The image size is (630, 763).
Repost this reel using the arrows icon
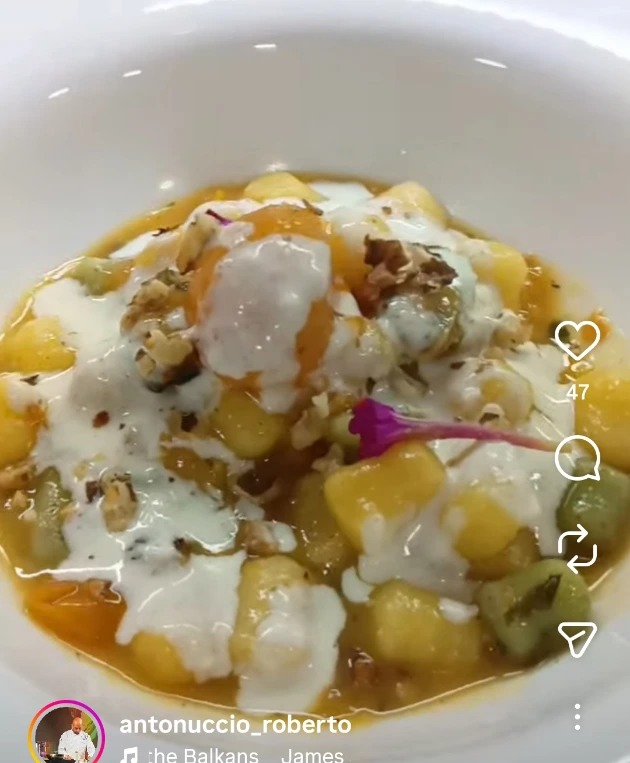coord(577,550)
